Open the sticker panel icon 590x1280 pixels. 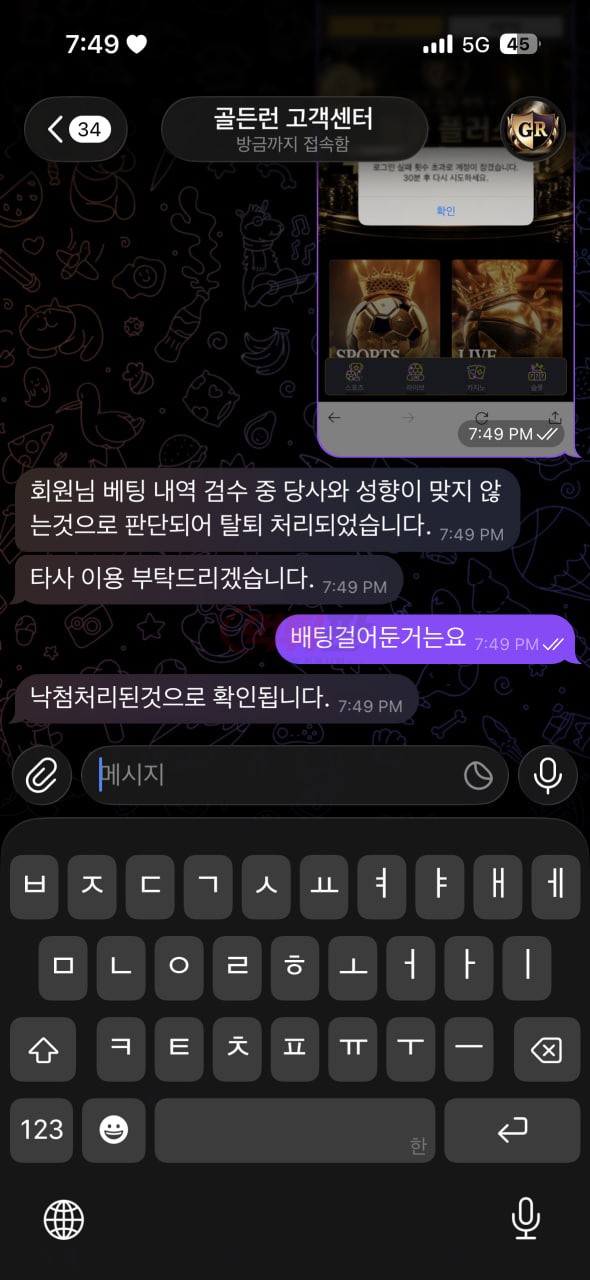(x=479, y=776)
